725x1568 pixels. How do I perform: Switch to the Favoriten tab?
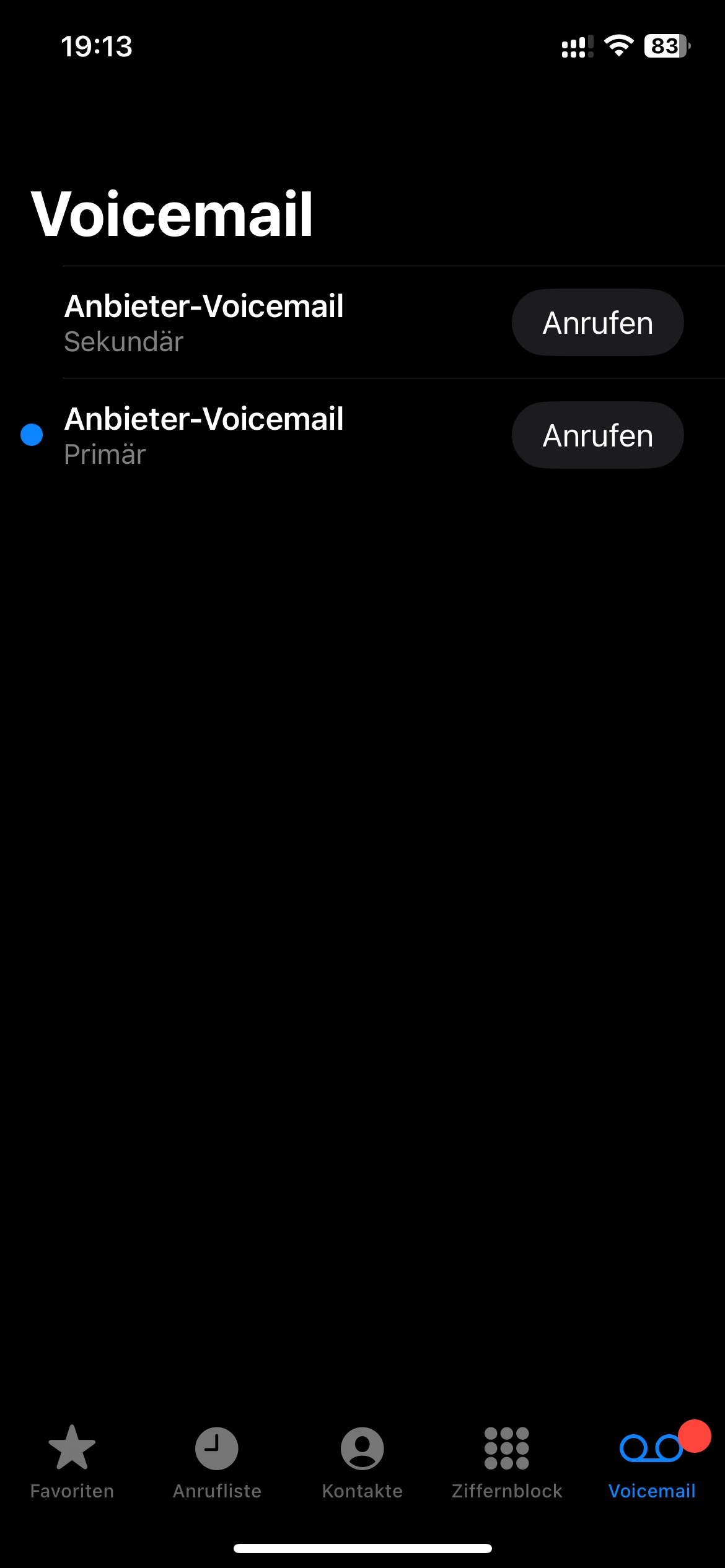(72, 1461)
